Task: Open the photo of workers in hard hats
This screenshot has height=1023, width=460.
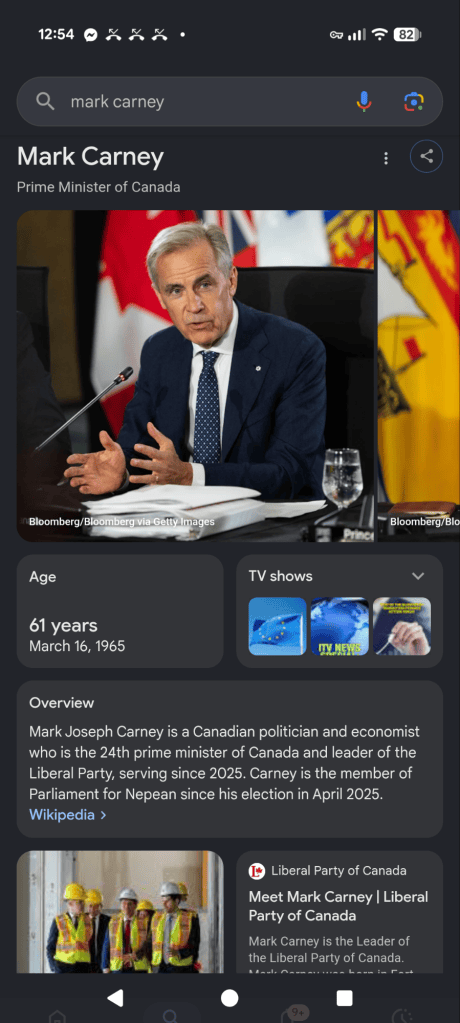Action: (120, 911)
